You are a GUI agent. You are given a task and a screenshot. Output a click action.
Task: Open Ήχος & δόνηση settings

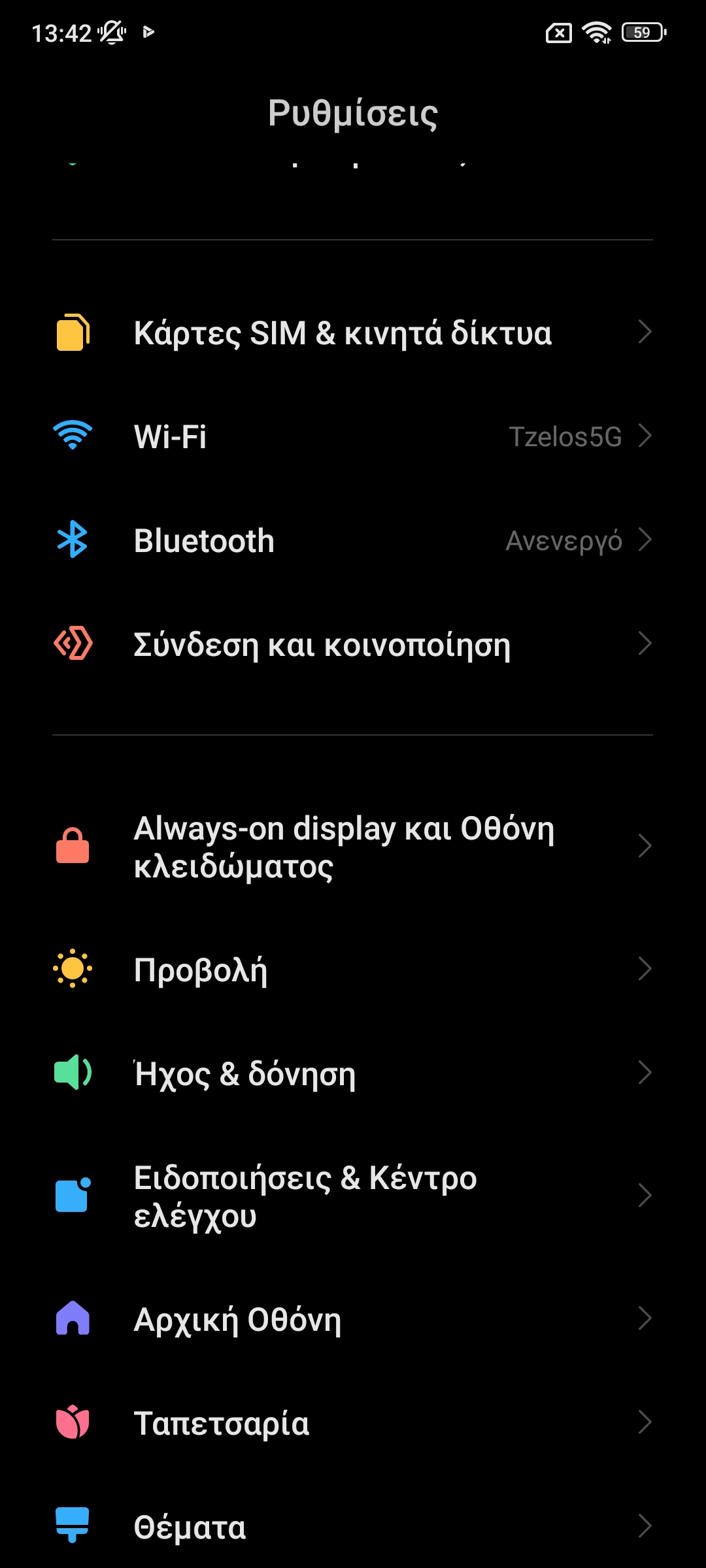[353, 1073]
